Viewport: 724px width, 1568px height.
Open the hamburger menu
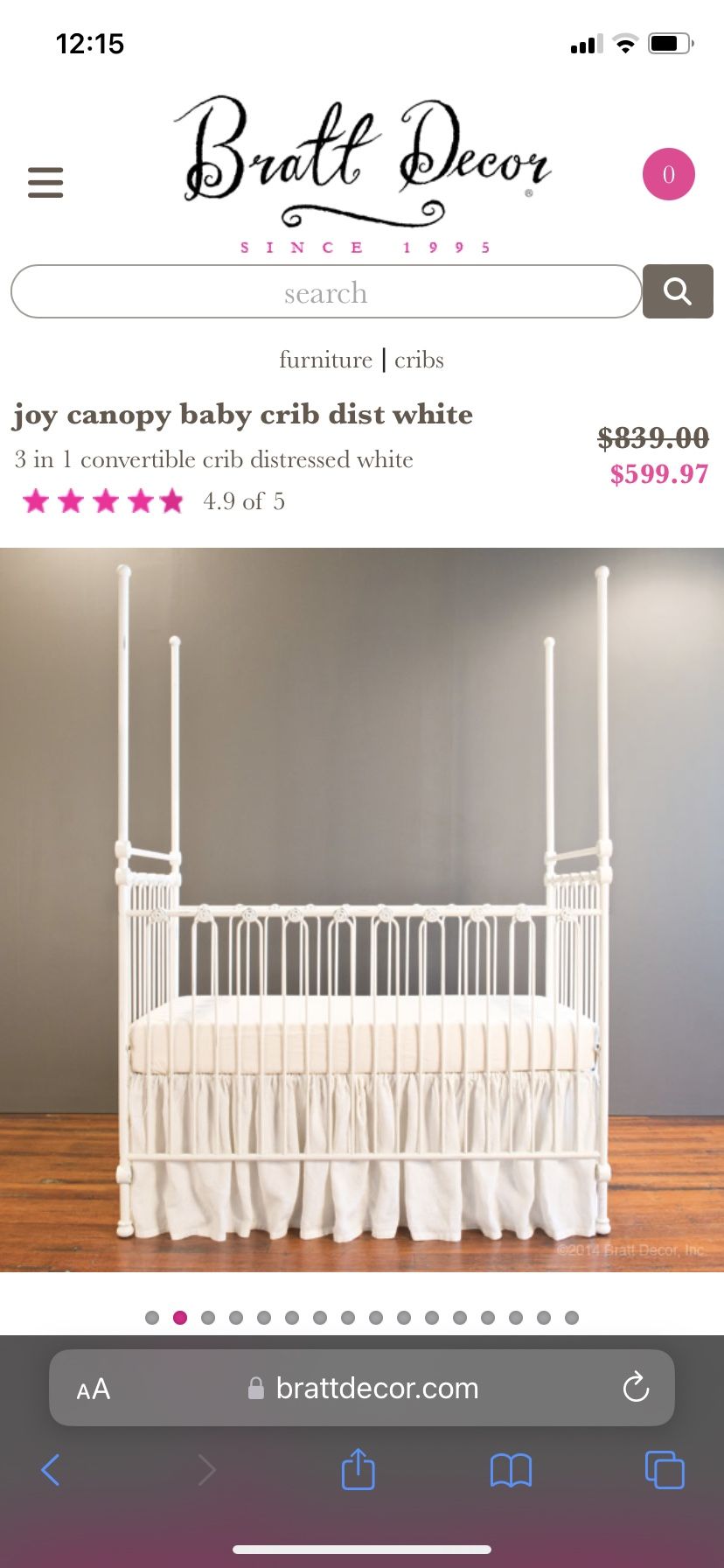[45, 182]
